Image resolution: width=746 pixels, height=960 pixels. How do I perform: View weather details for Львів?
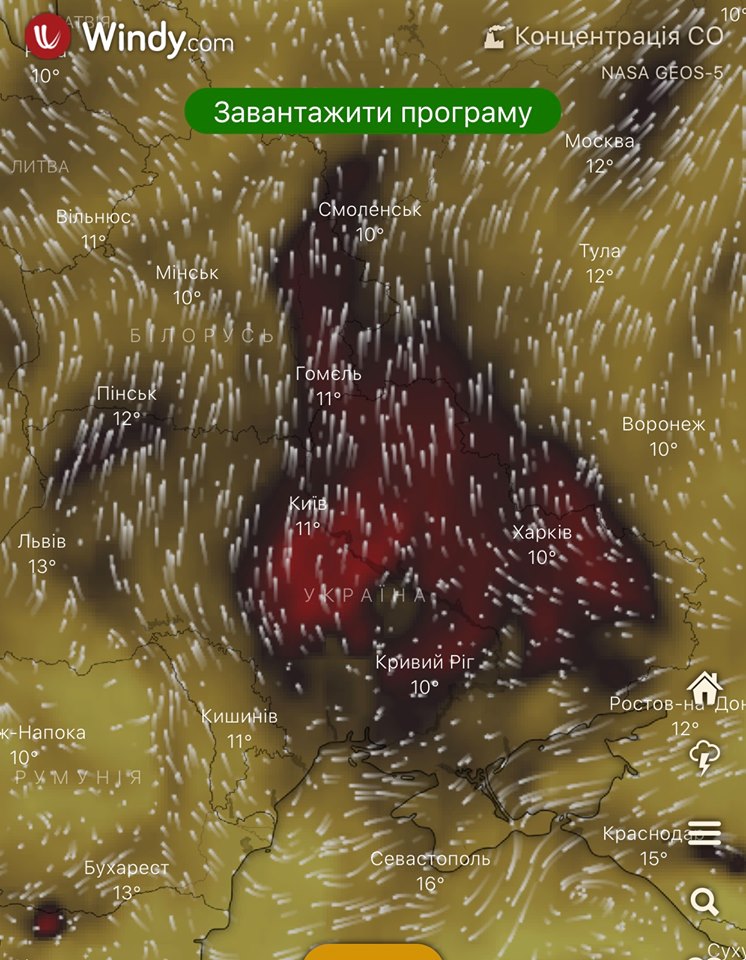click(41, 553)
